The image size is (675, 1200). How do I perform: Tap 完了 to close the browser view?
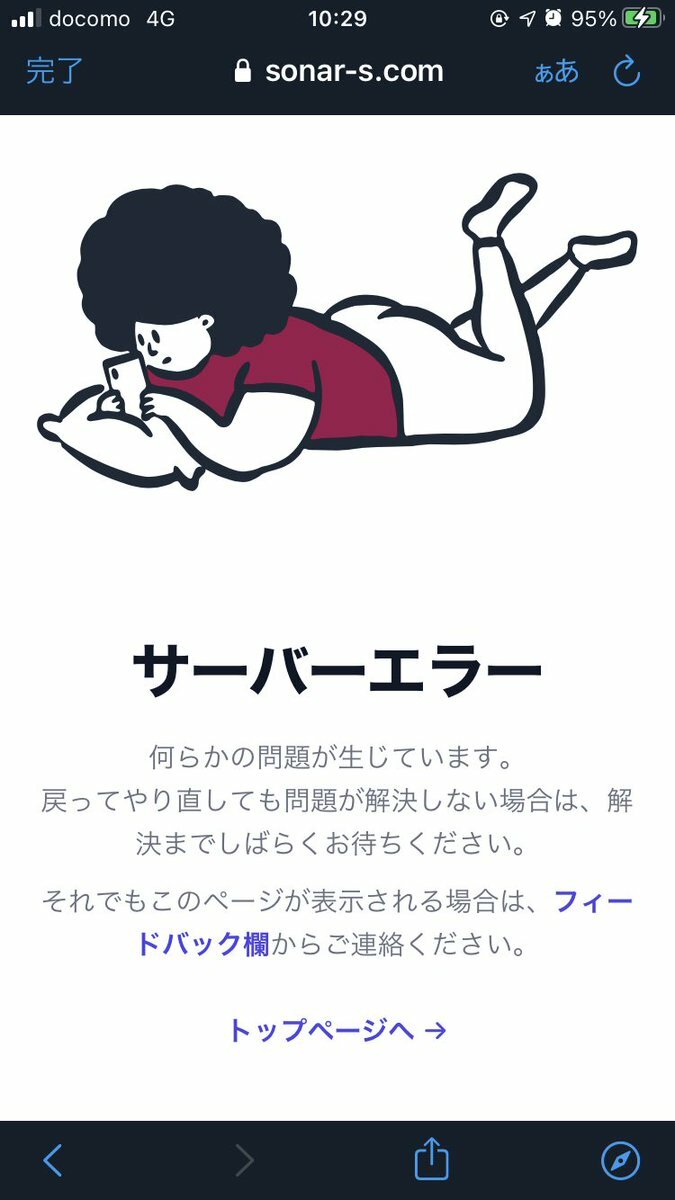pyautogui.click(x=54, y=71)
